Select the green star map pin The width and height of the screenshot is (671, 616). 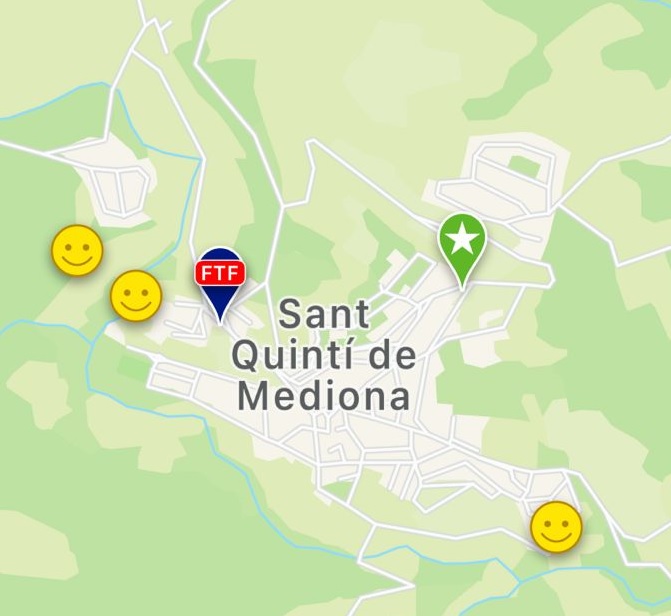[x=462, y=243]
